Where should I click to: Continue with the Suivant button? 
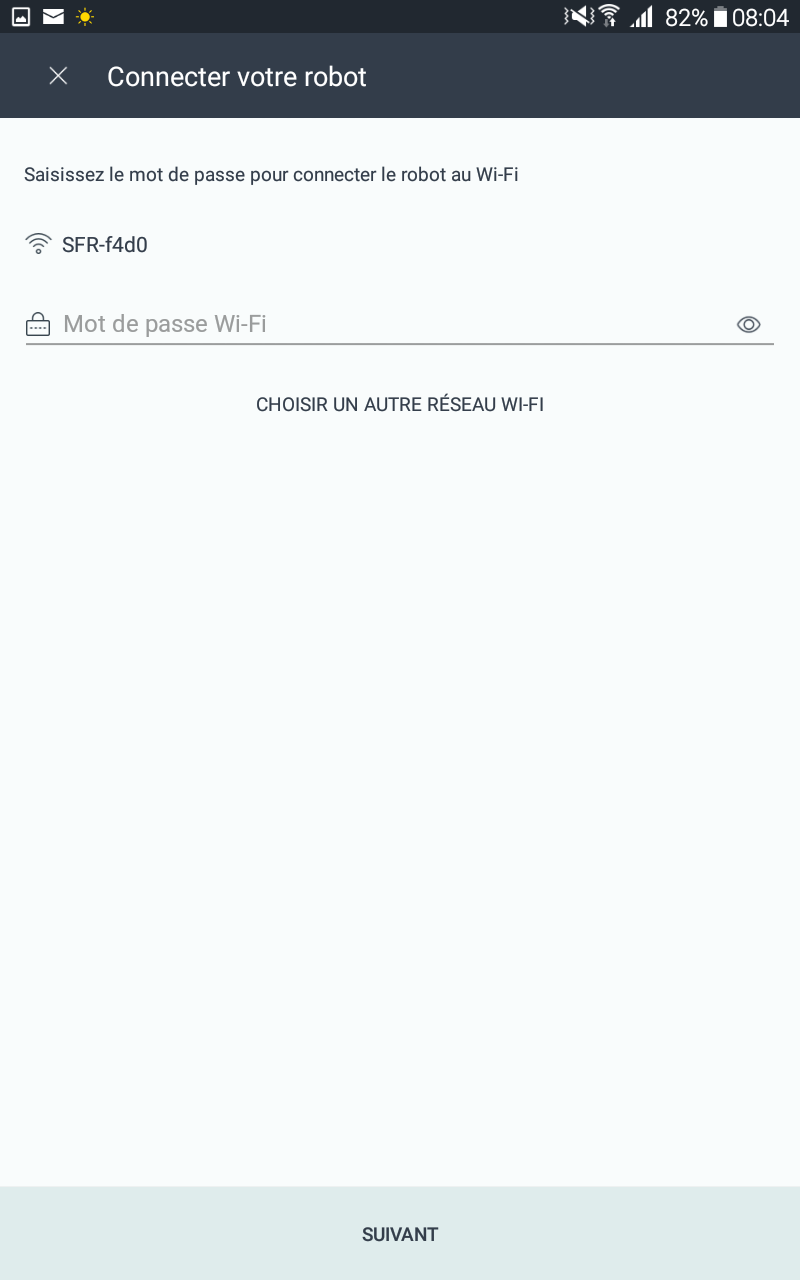point(400,1234)
